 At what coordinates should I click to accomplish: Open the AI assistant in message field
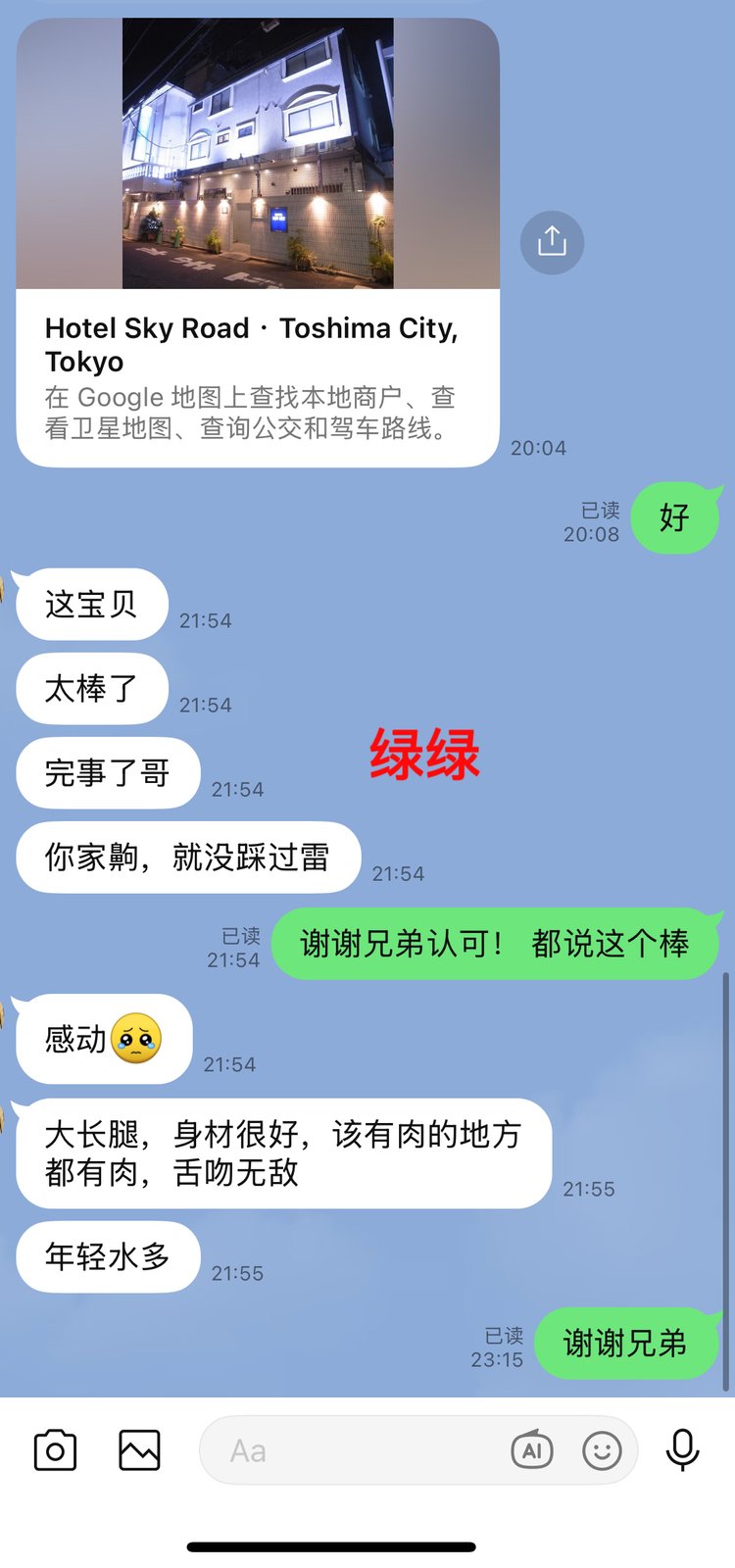tap(532, 1450)
